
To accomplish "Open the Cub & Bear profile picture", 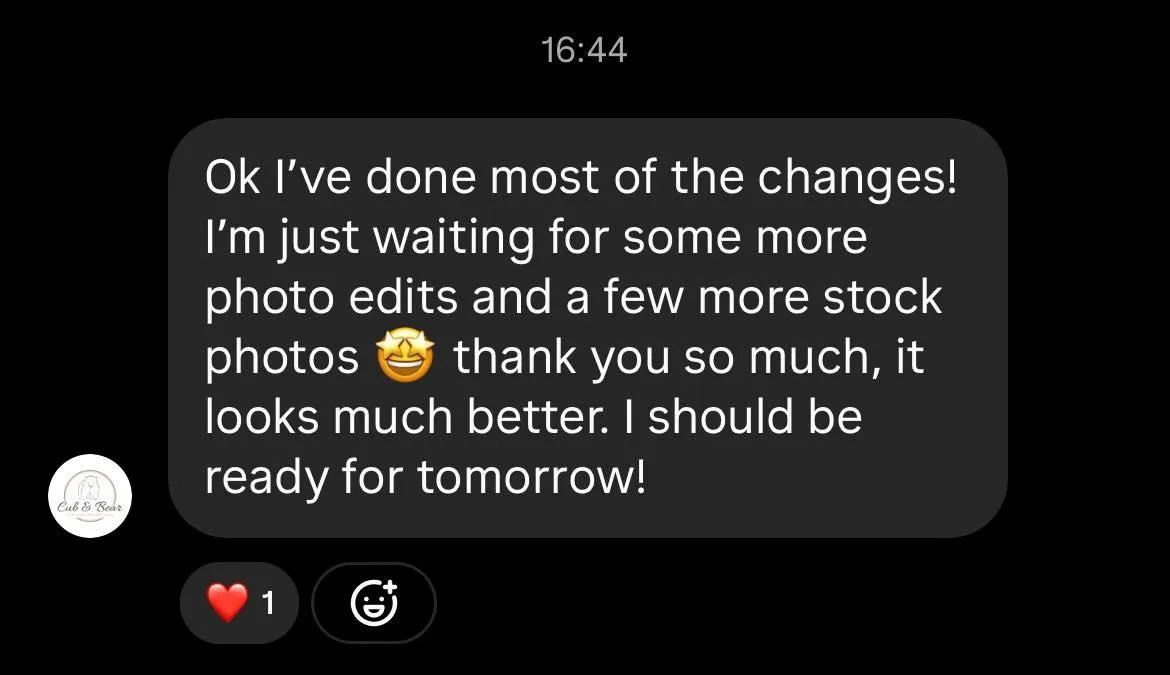I will tap(90, 496).
